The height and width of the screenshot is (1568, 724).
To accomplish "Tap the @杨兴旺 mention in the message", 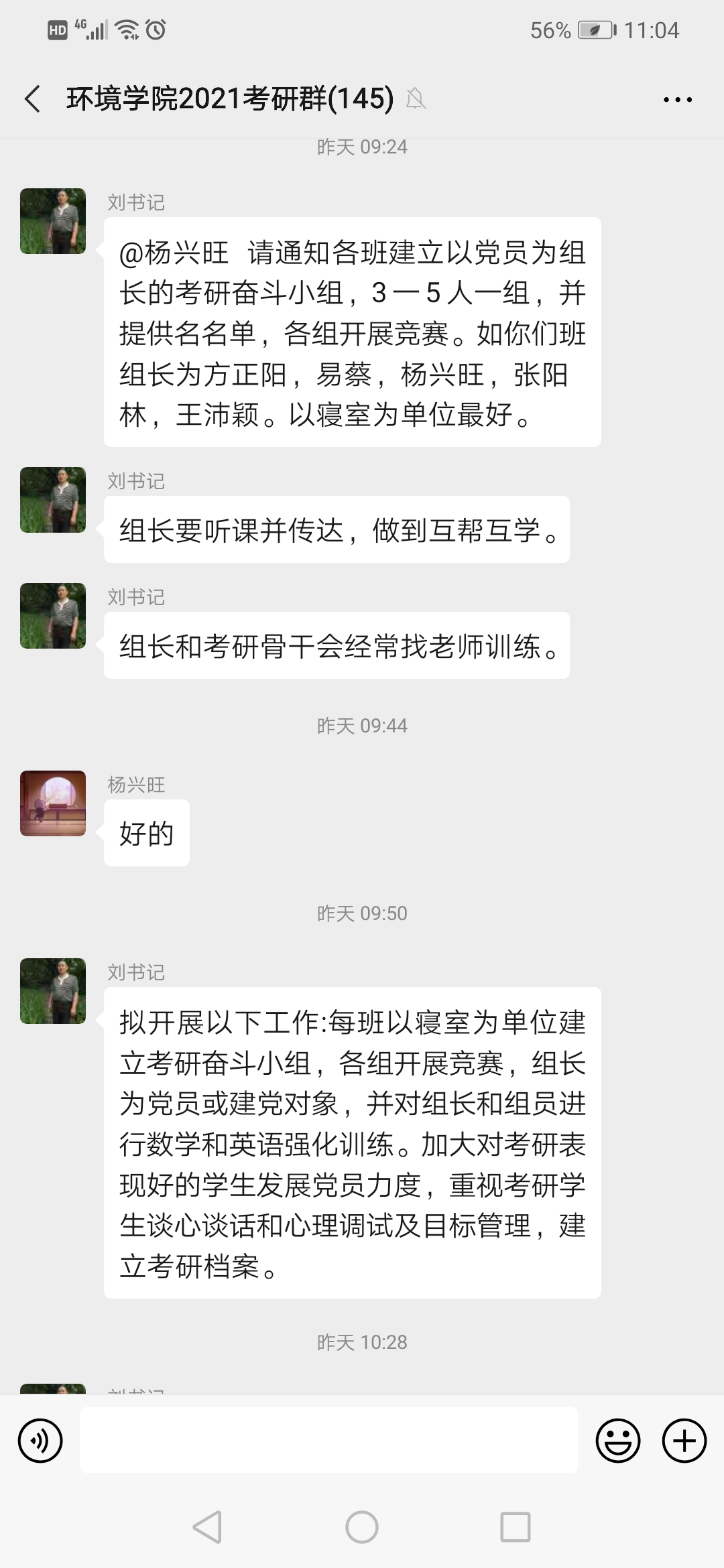I will (174, 253).
